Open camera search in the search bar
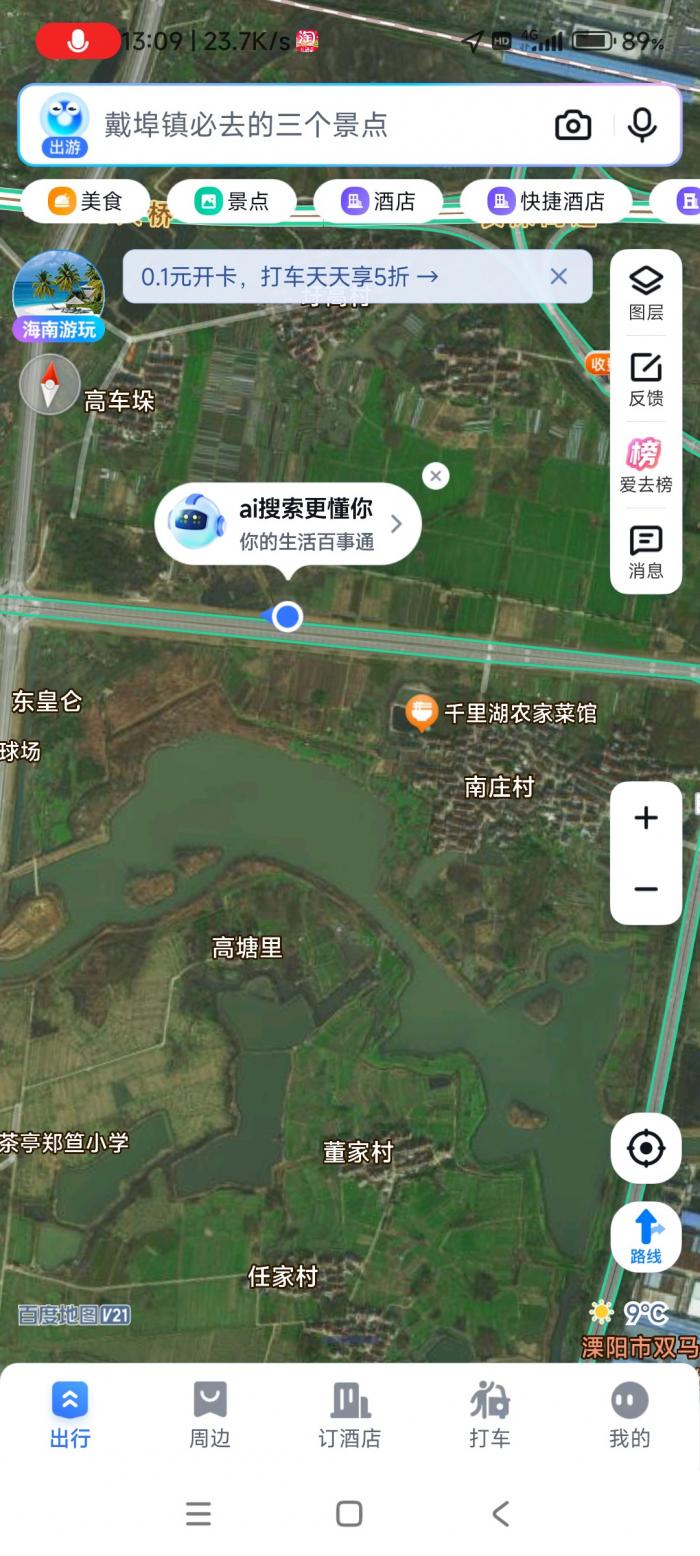 point(573,125)
